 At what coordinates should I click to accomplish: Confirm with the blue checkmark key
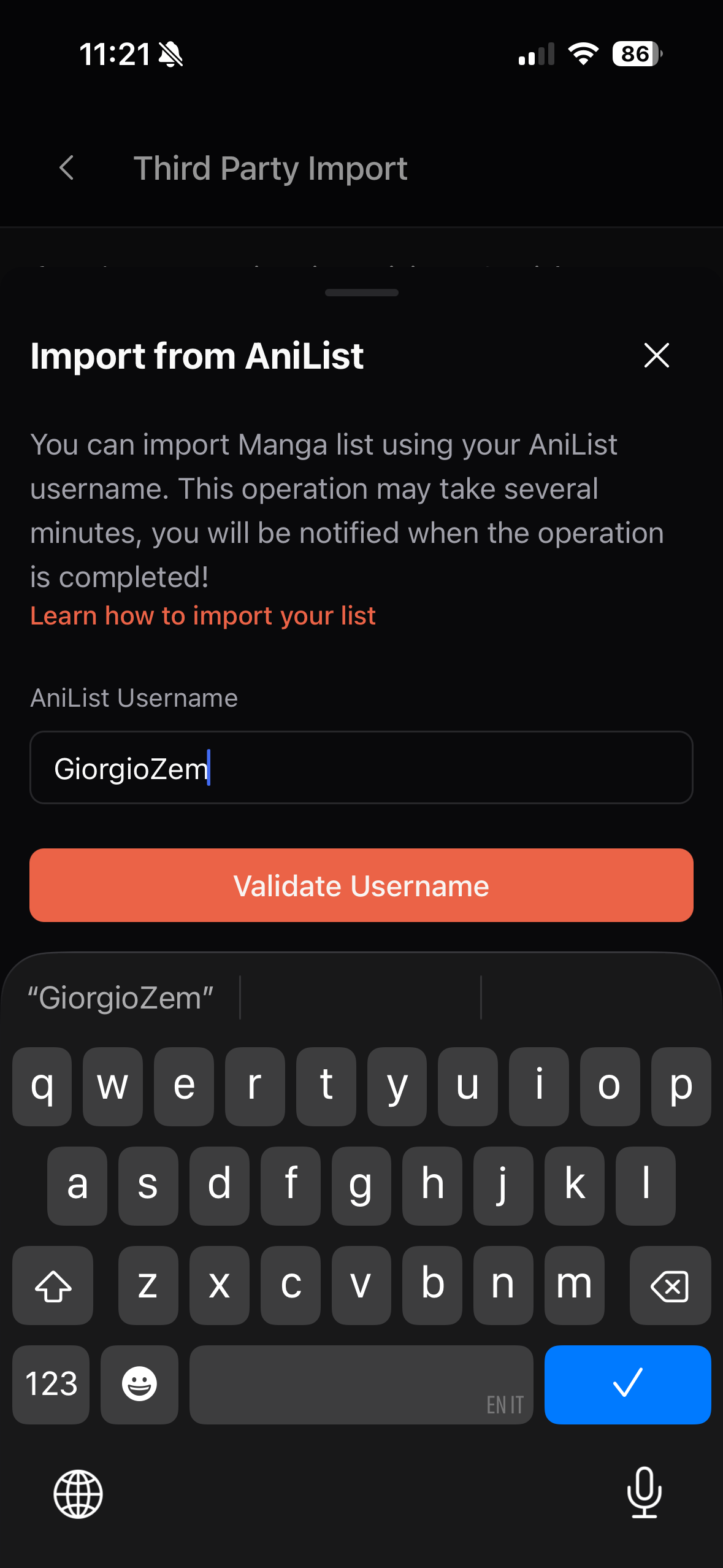tap(627, 1385)
